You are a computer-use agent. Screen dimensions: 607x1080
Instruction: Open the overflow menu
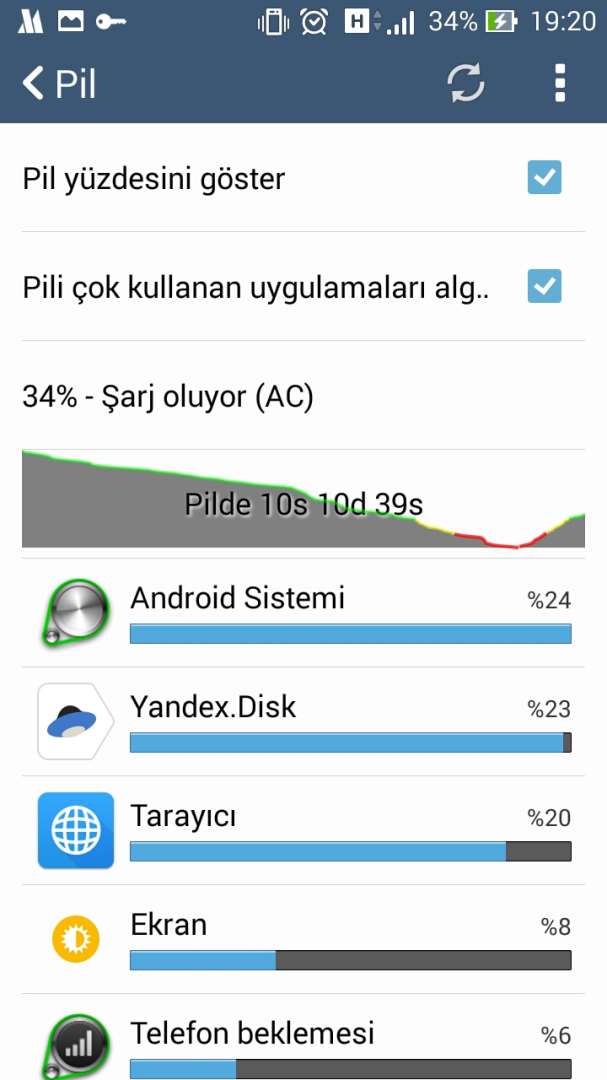tap(560, 83)
